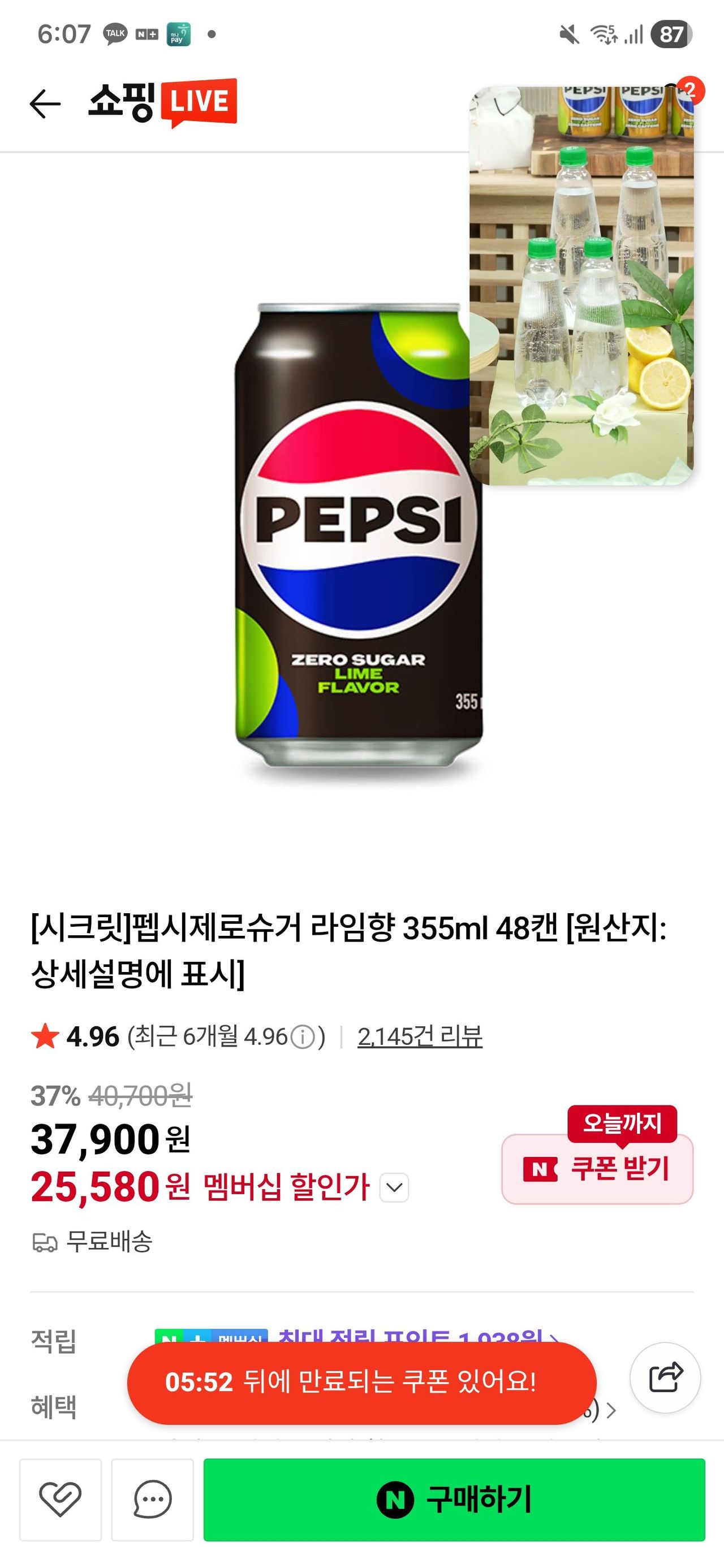Show recent 6-month rating info
The image size is (724, 1568).
click(303, 1037)
